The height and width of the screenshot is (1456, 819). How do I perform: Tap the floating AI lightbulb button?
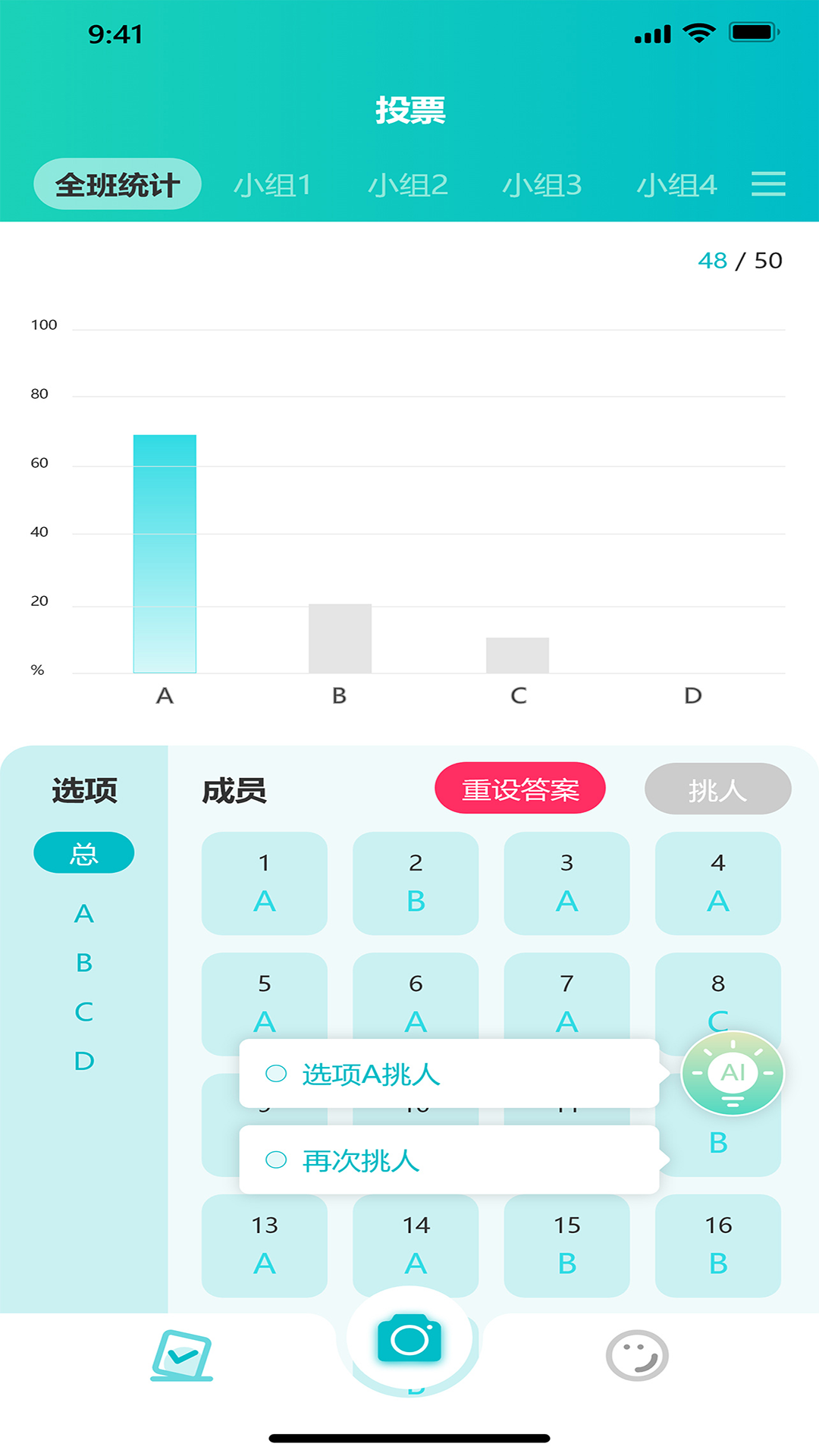732,1073
